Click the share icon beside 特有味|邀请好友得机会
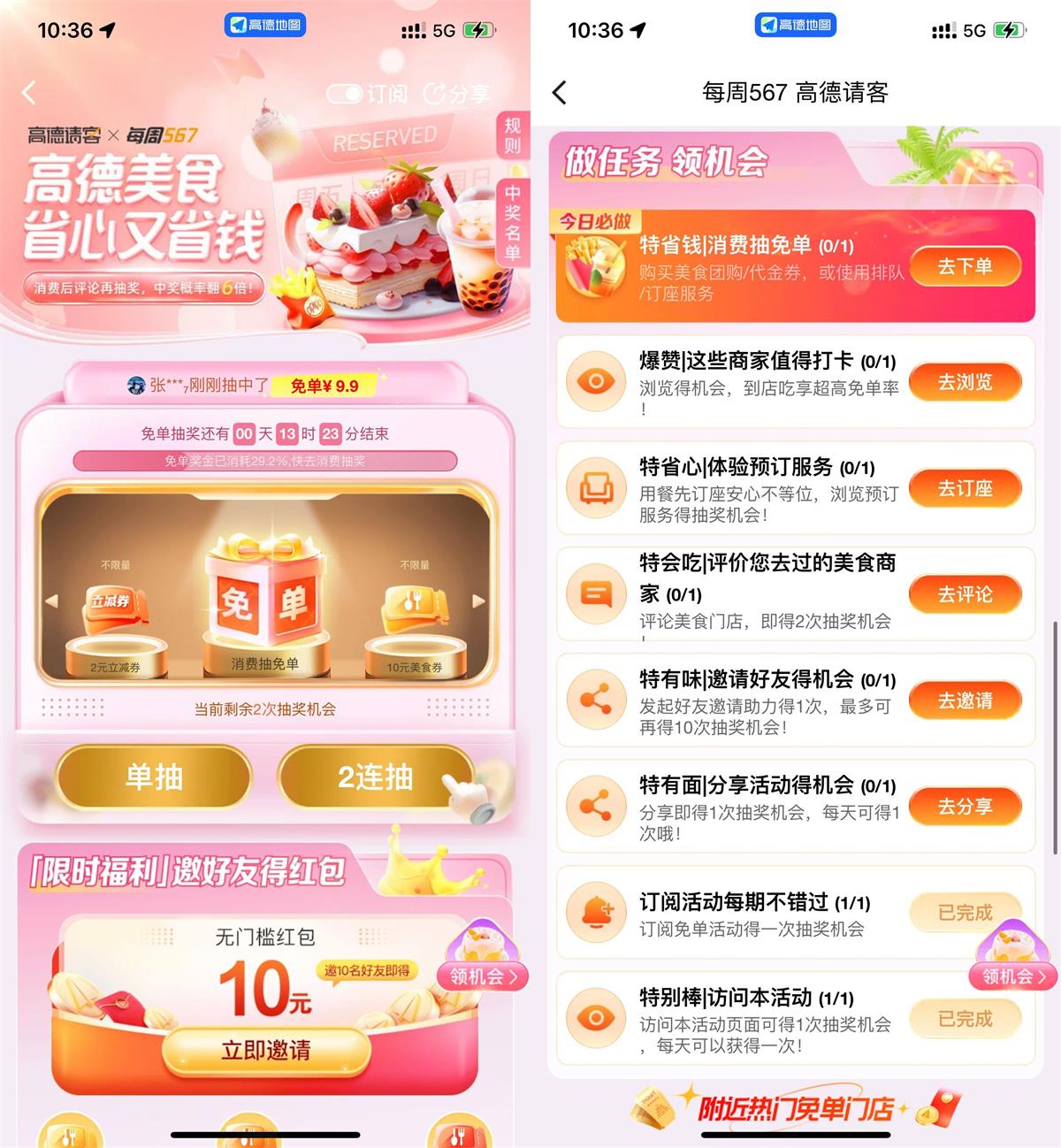The width and height of the screenshot is (1061, 1148). [x=597, y=700]
